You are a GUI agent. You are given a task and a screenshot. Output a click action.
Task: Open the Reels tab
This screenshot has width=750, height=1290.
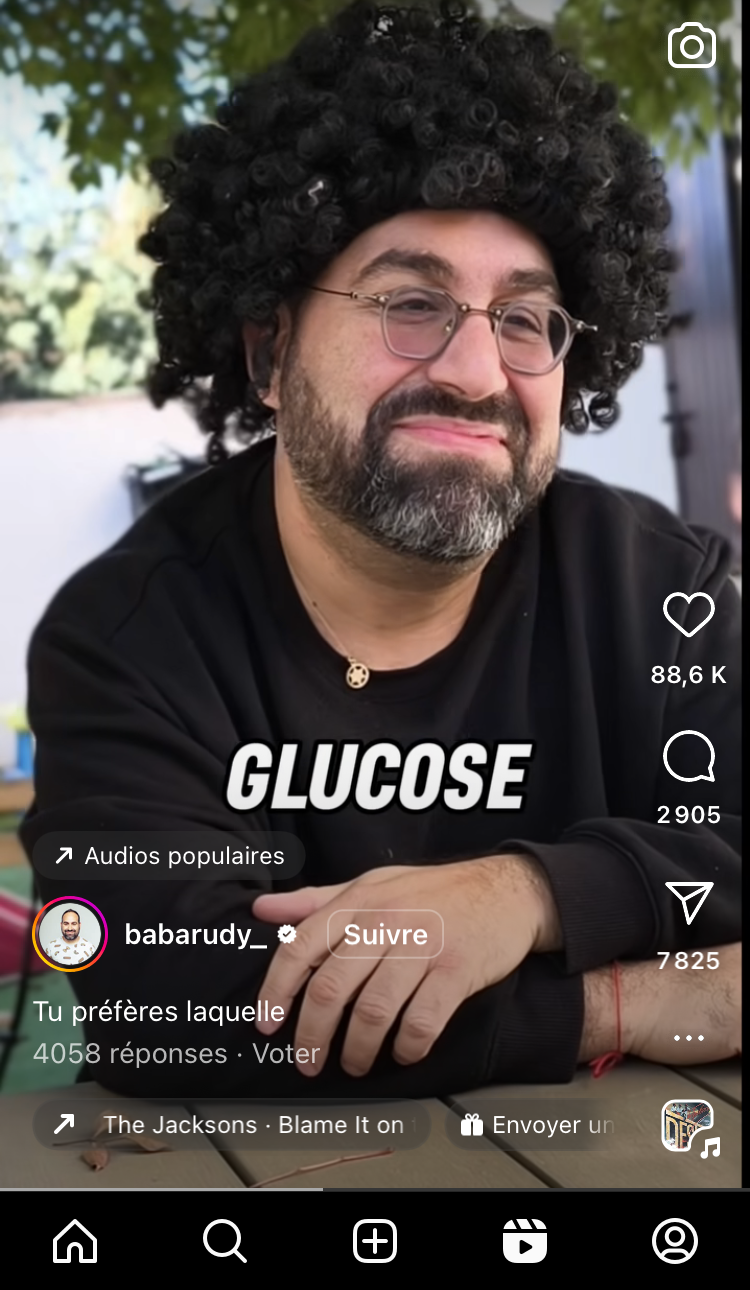(x=525, y=1242)
